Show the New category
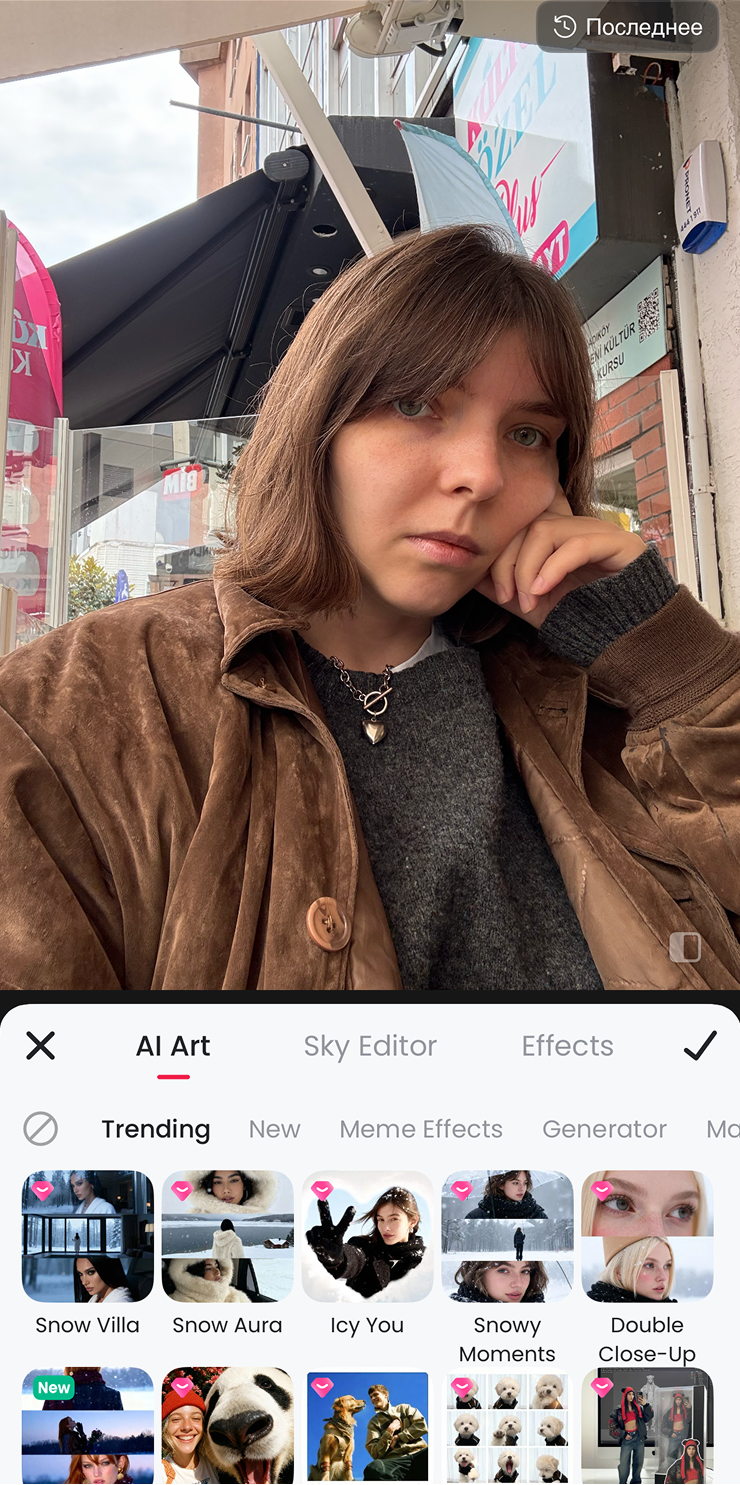Viewport: 740px width, 1485px height. pyautogui.click(x=274, y=1129)
